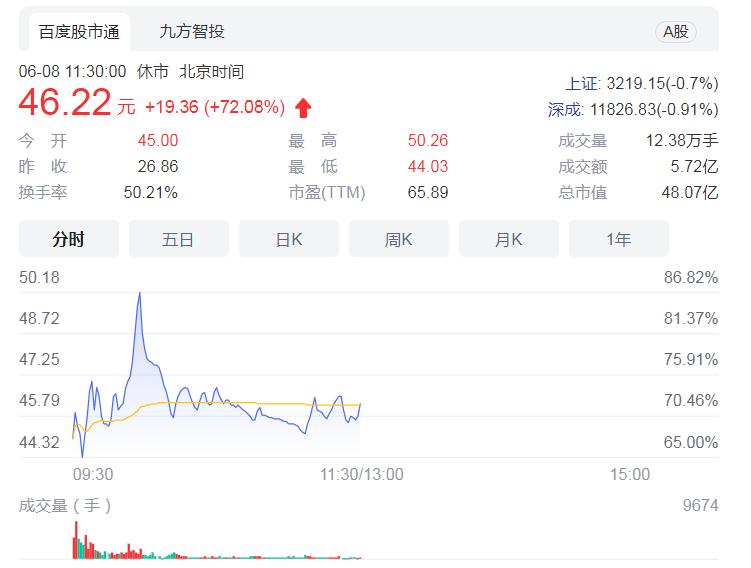The height and width of the screenshot is (568, 751).
Task: Tap the A股 market badge
Action: (676, 31)
